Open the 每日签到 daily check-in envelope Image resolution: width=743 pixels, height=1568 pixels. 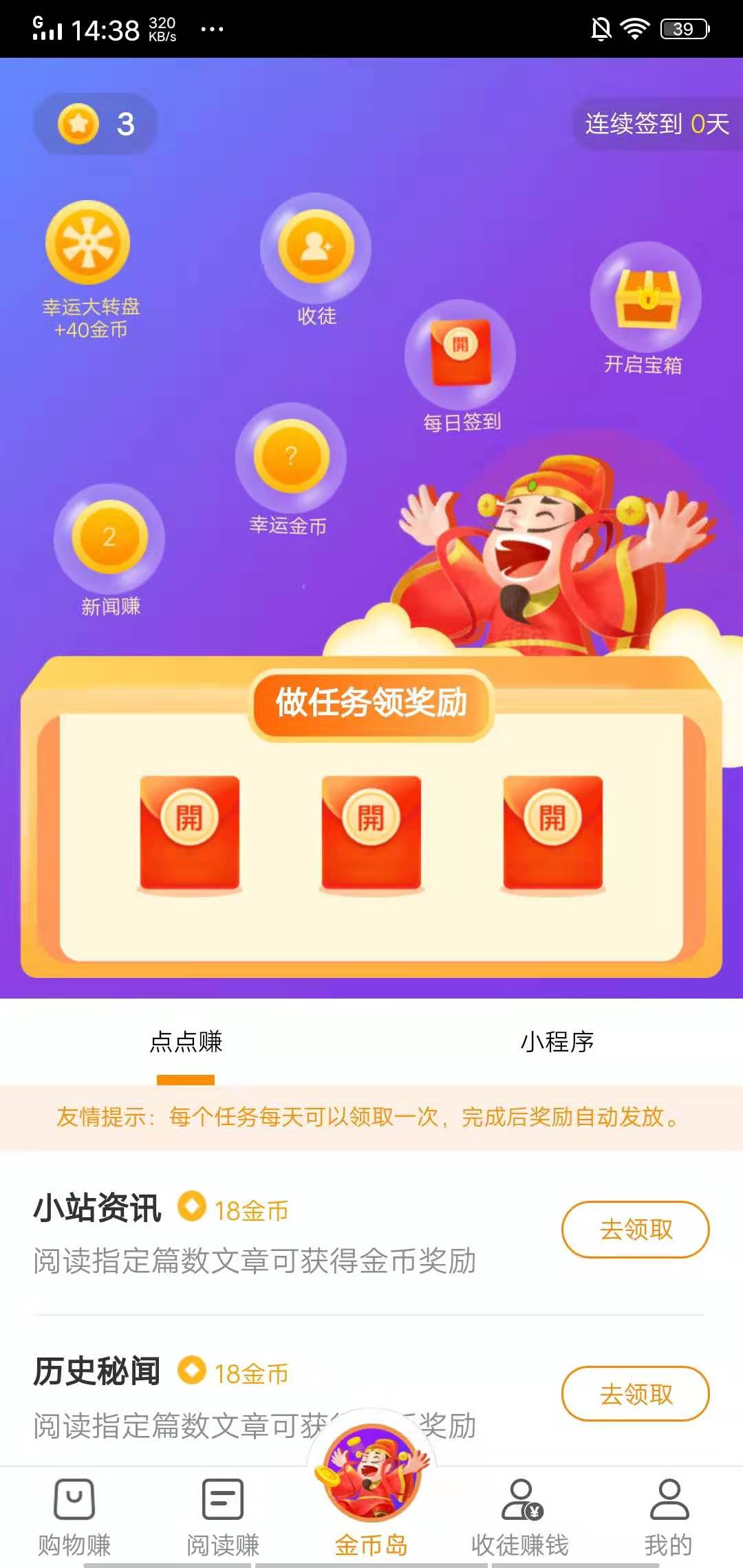tap(460, 353)
